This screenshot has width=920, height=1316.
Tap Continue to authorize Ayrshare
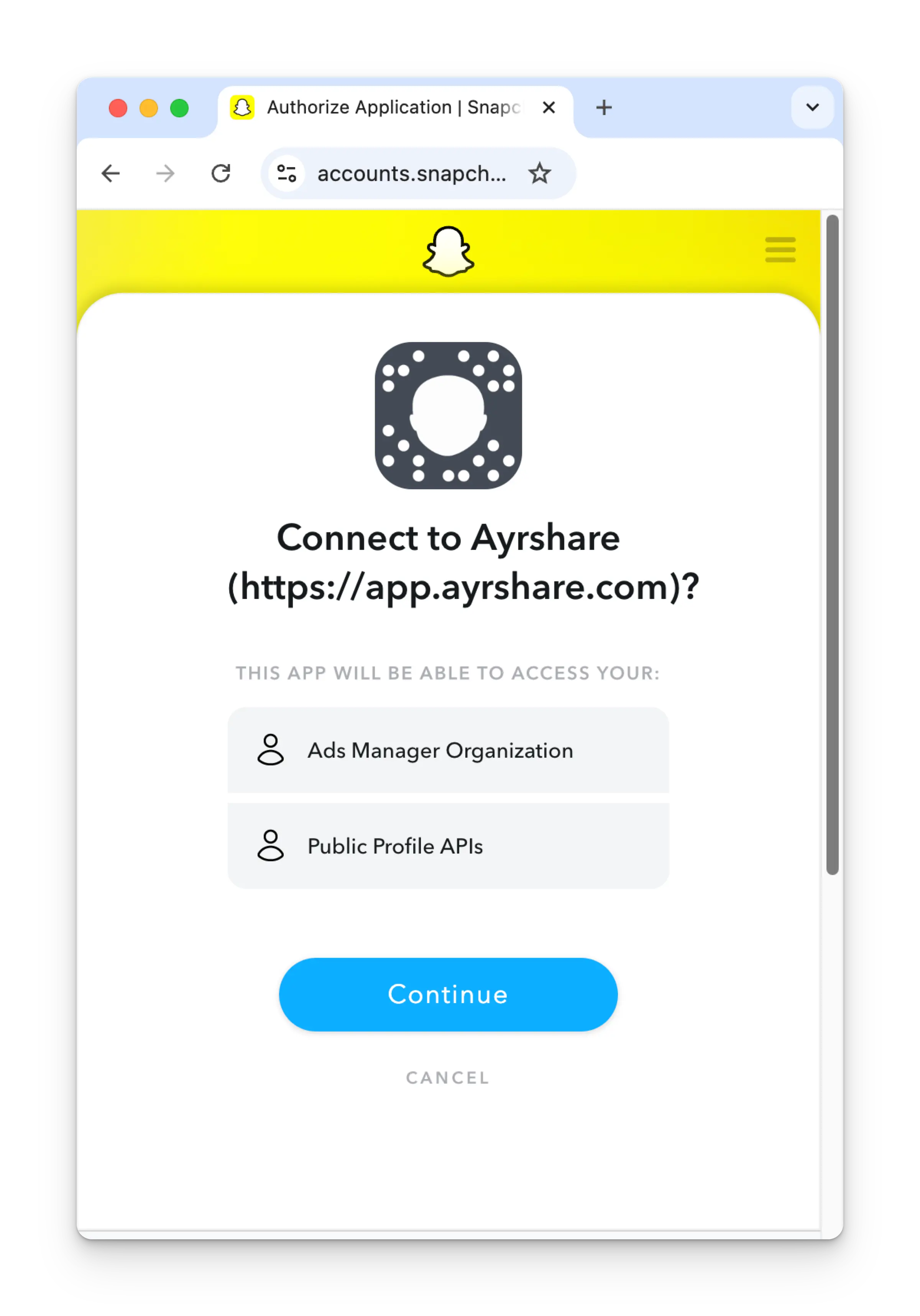[x=448, y=994]
